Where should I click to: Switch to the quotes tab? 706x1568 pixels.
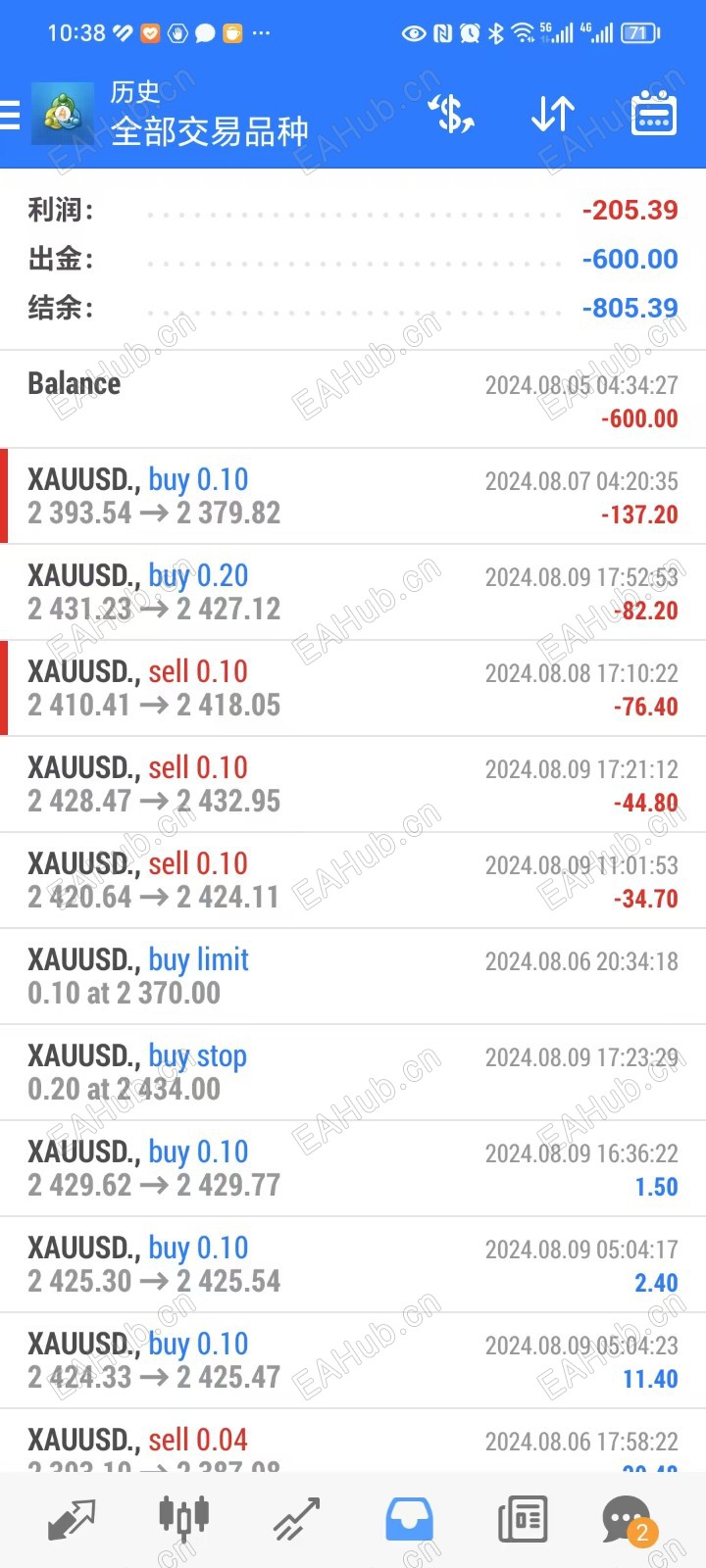pos(72,1520)
